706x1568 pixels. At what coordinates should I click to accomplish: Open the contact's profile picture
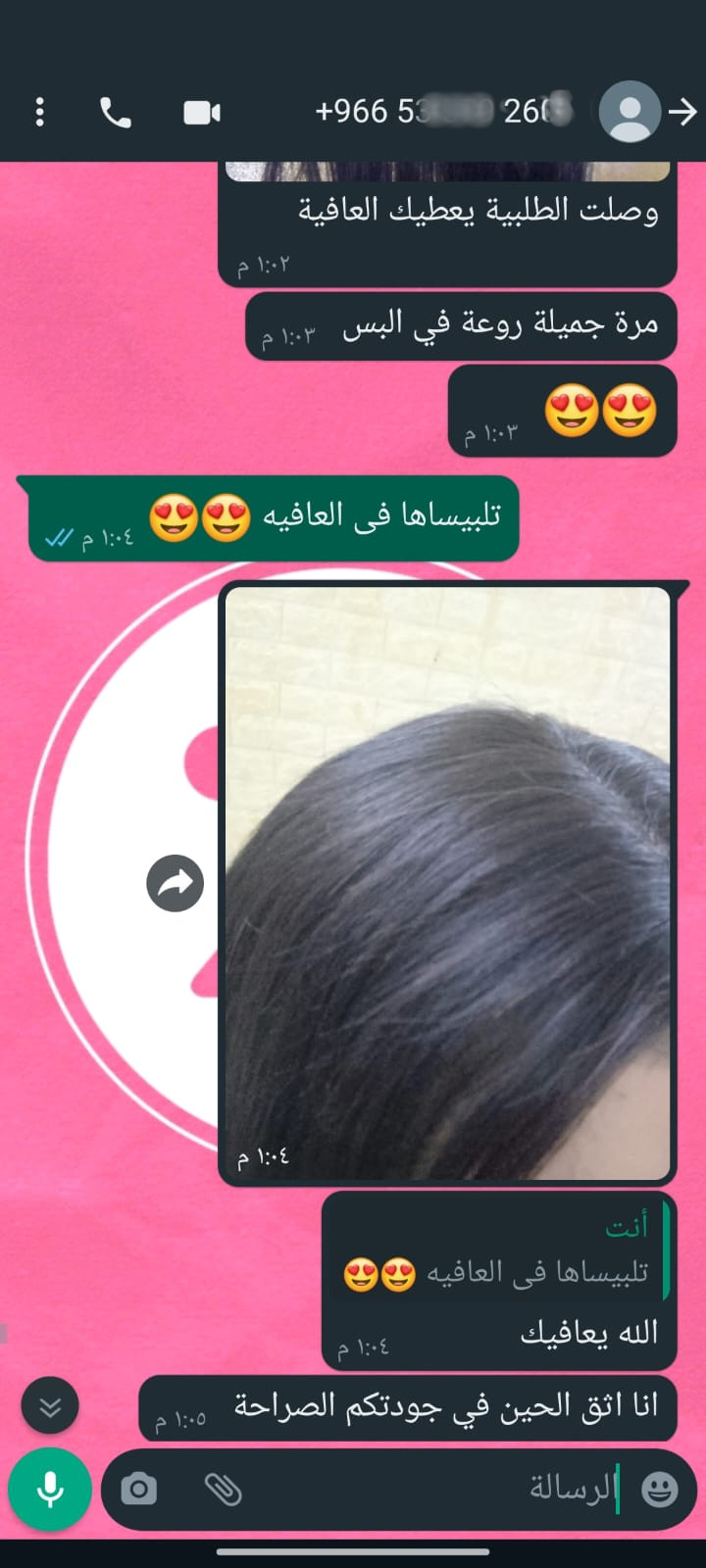[630, 112]
